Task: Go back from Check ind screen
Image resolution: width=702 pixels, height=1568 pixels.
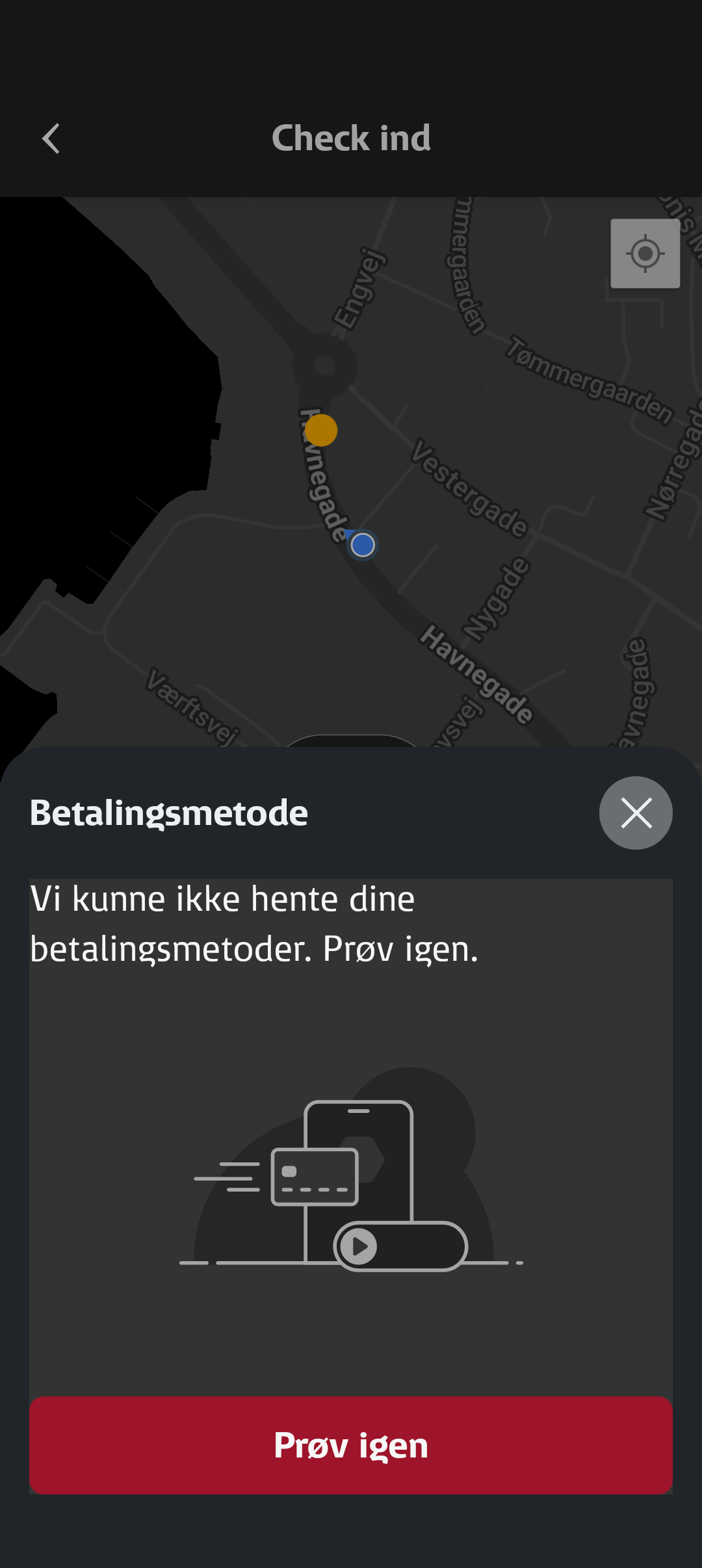Action: tap(51, 138)
